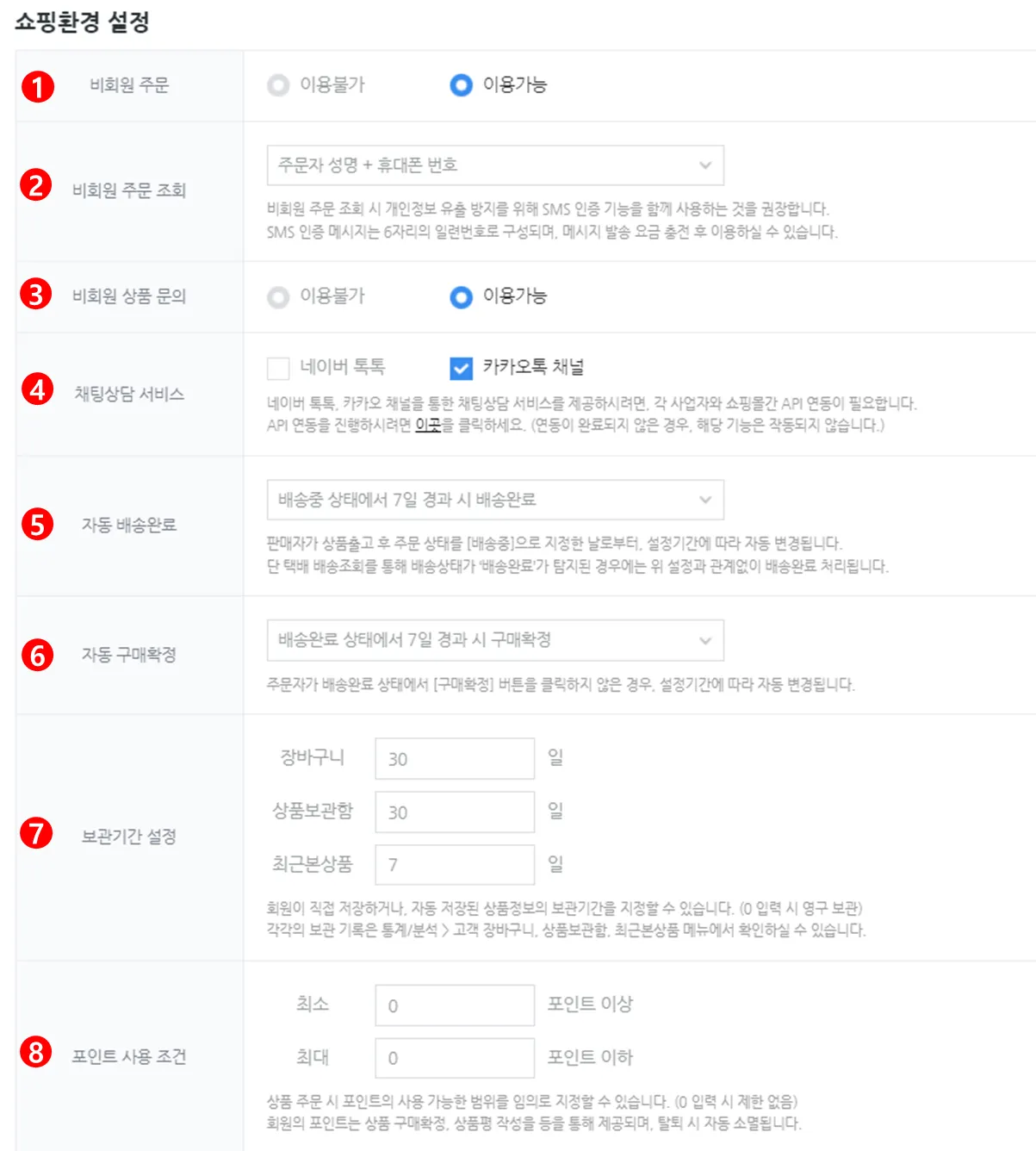
Task: Tap the 장바구니 days input field
Action: pyautogui.click(x=455, y=759)
